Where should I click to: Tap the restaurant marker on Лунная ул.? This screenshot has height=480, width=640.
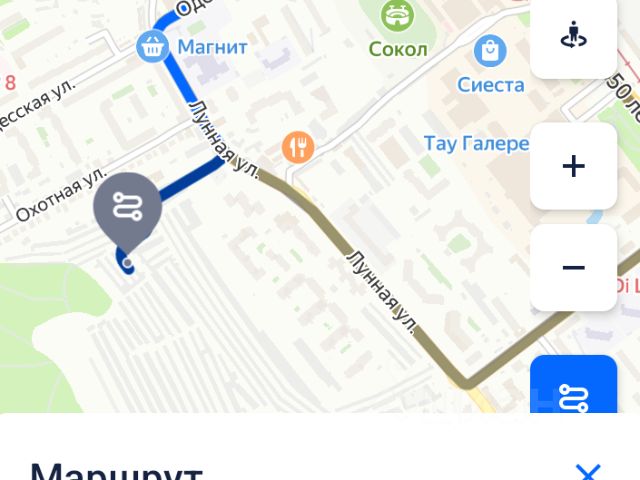click(297, 148)
